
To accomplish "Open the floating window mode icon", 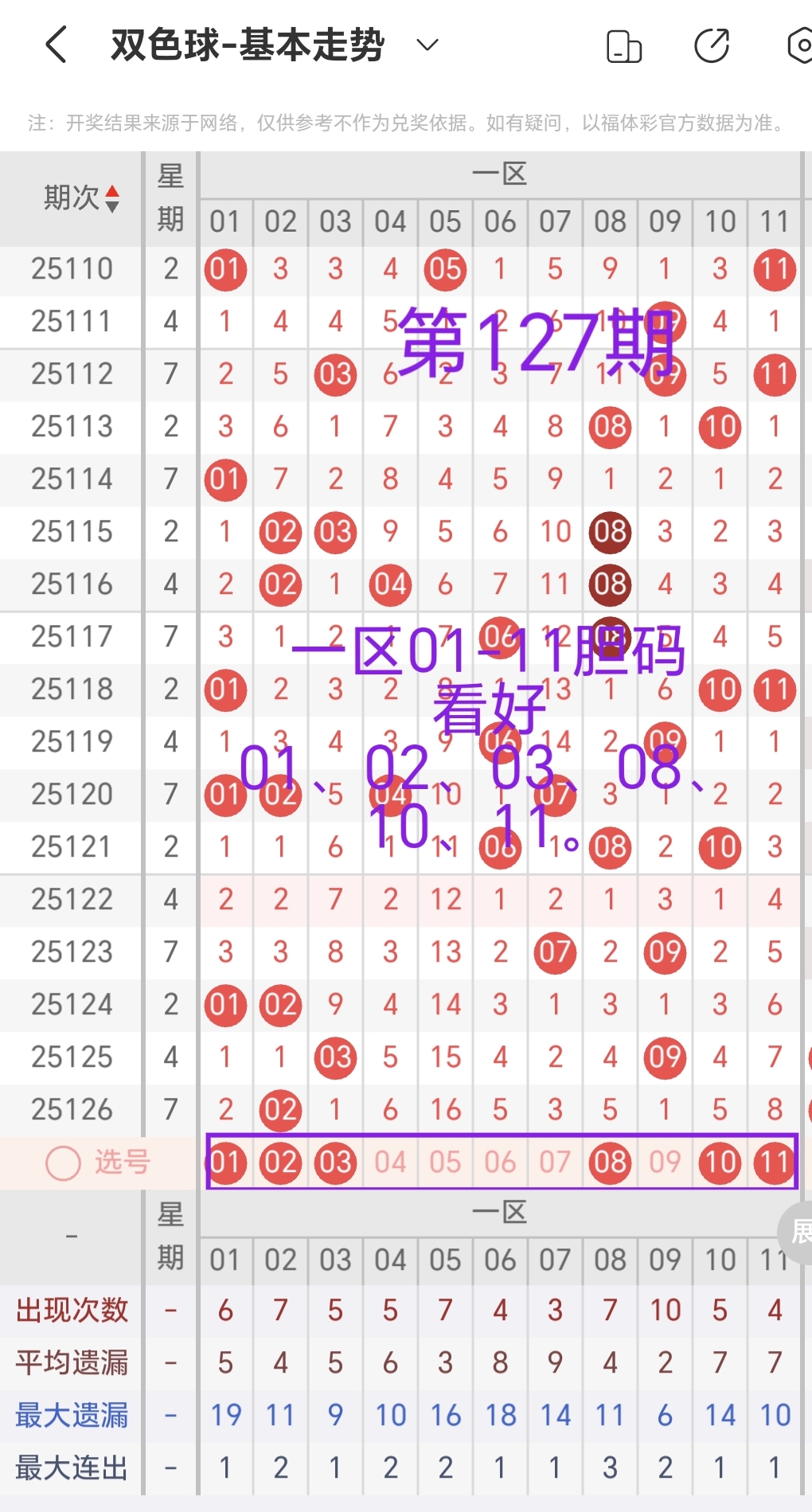I will click(x=624, y=47).
